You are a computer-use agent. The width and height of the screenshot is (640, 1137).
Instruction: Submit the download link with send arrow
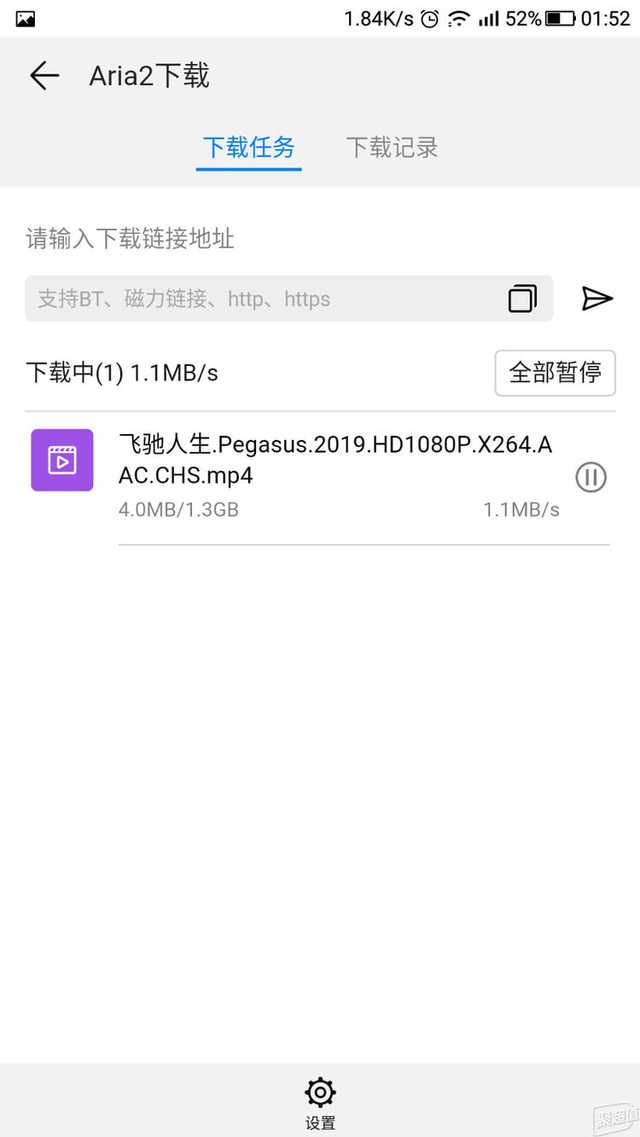point(596,298)
